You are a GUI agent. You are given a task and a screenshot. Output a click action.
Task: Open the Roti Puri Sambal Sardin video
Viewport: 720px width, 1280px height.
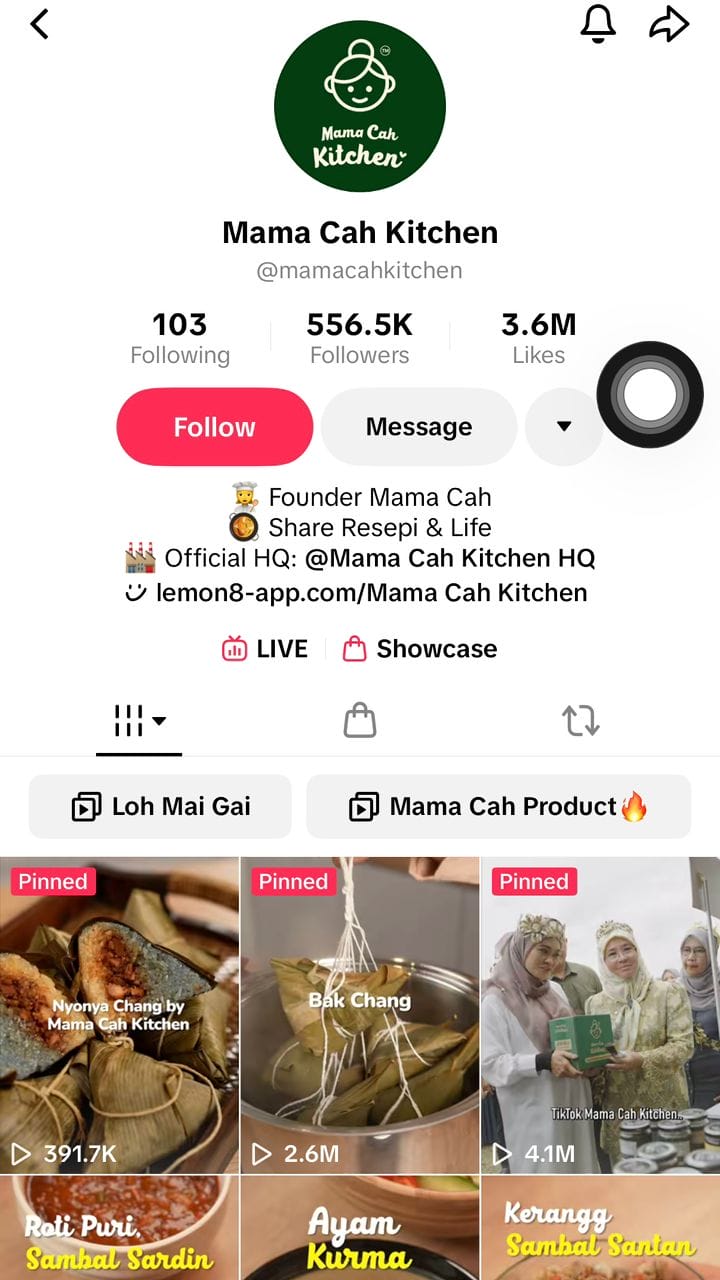click(x=119, y=1230)
